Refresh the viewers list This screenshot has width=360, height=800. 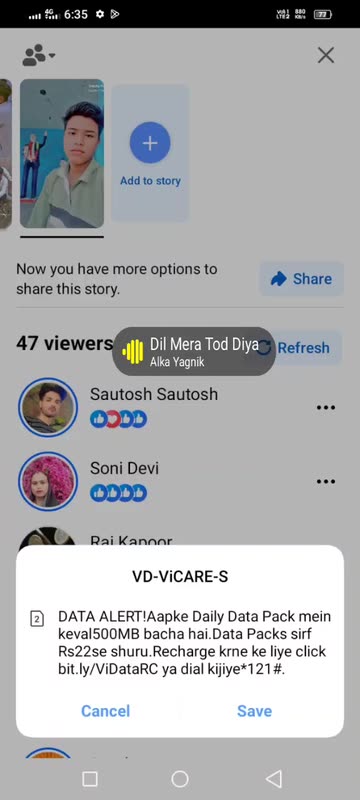(x=299, y=348)
